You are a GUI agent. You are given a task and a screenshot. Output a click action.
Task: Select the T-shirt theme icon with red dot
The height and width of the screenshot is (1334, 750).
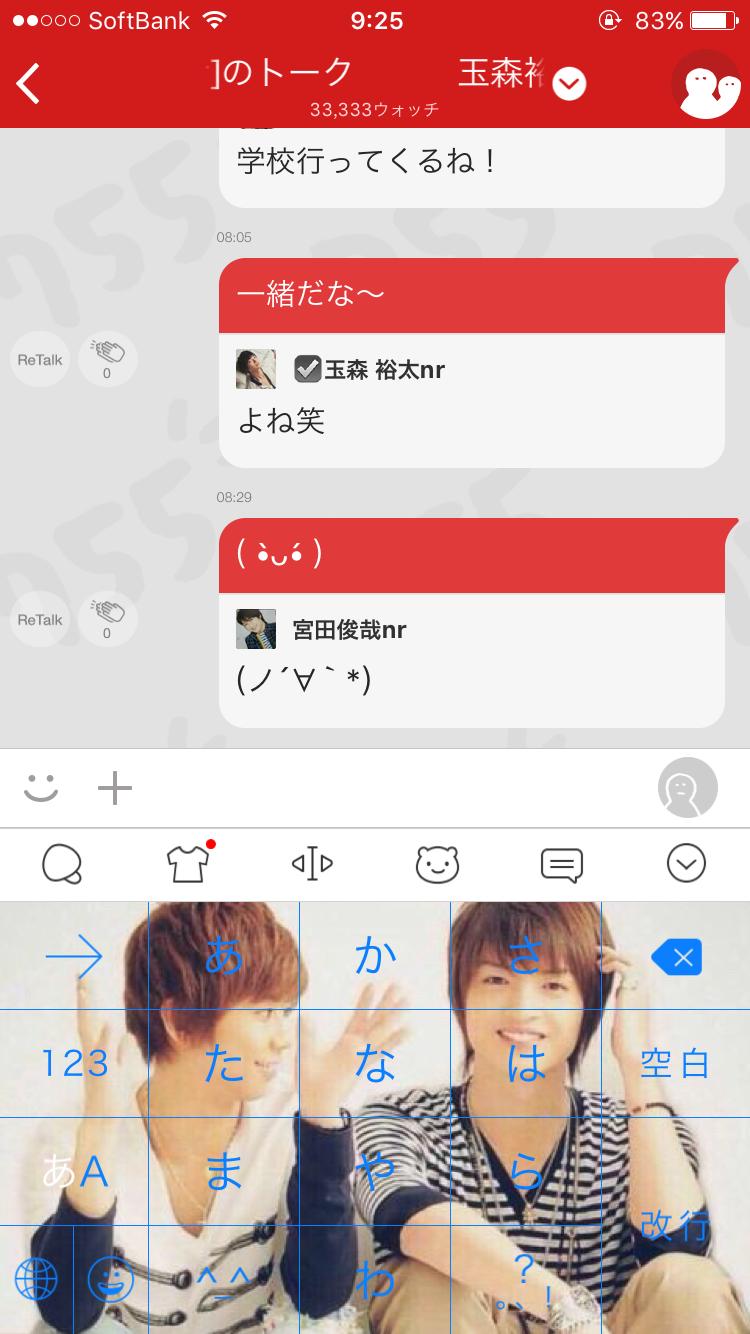(188, 864)
